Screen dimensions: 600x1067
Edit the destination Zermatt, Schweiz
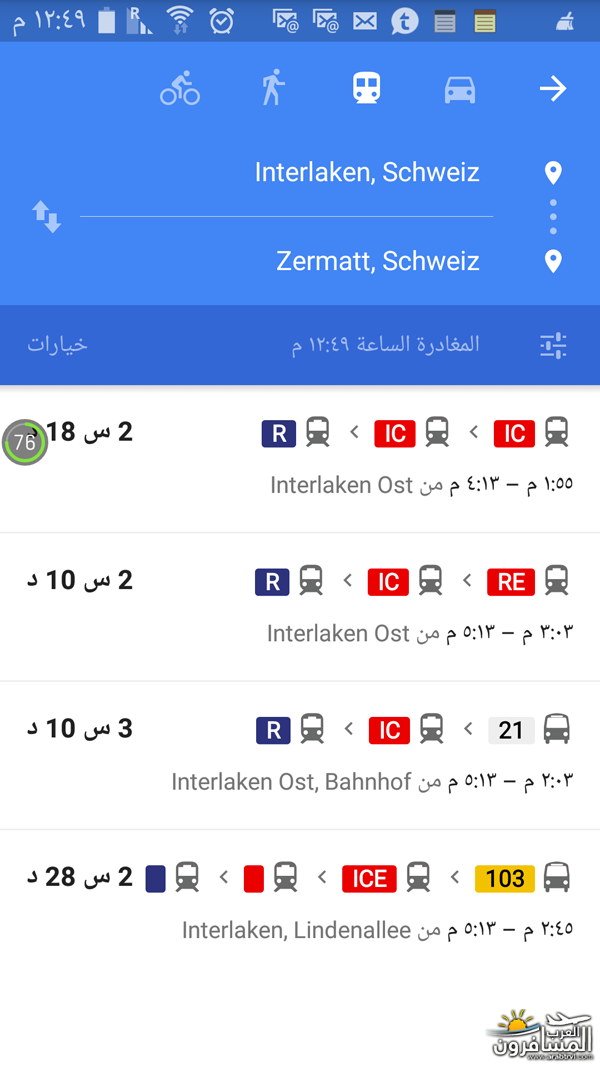click(x=377, y=262)
